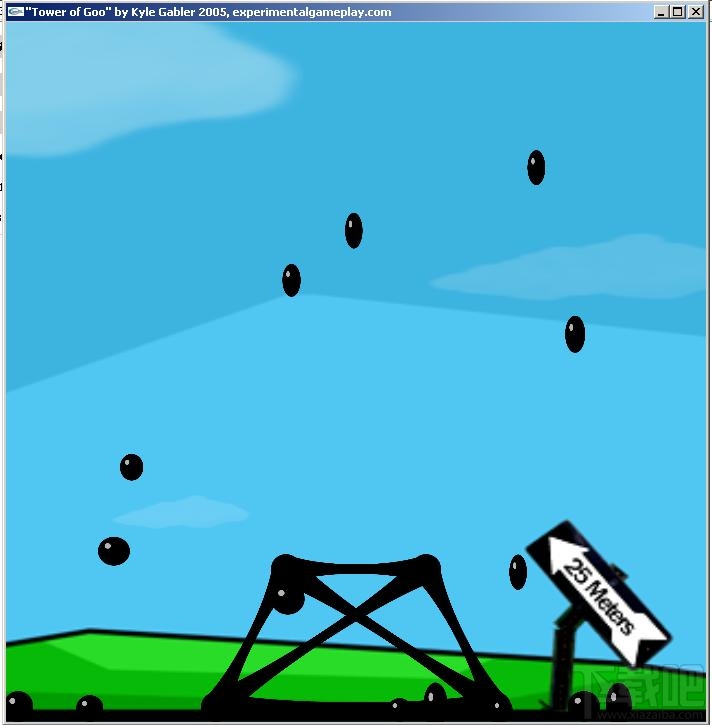
Task: Open the window system menu icon
Action: [x=14, y=12]
